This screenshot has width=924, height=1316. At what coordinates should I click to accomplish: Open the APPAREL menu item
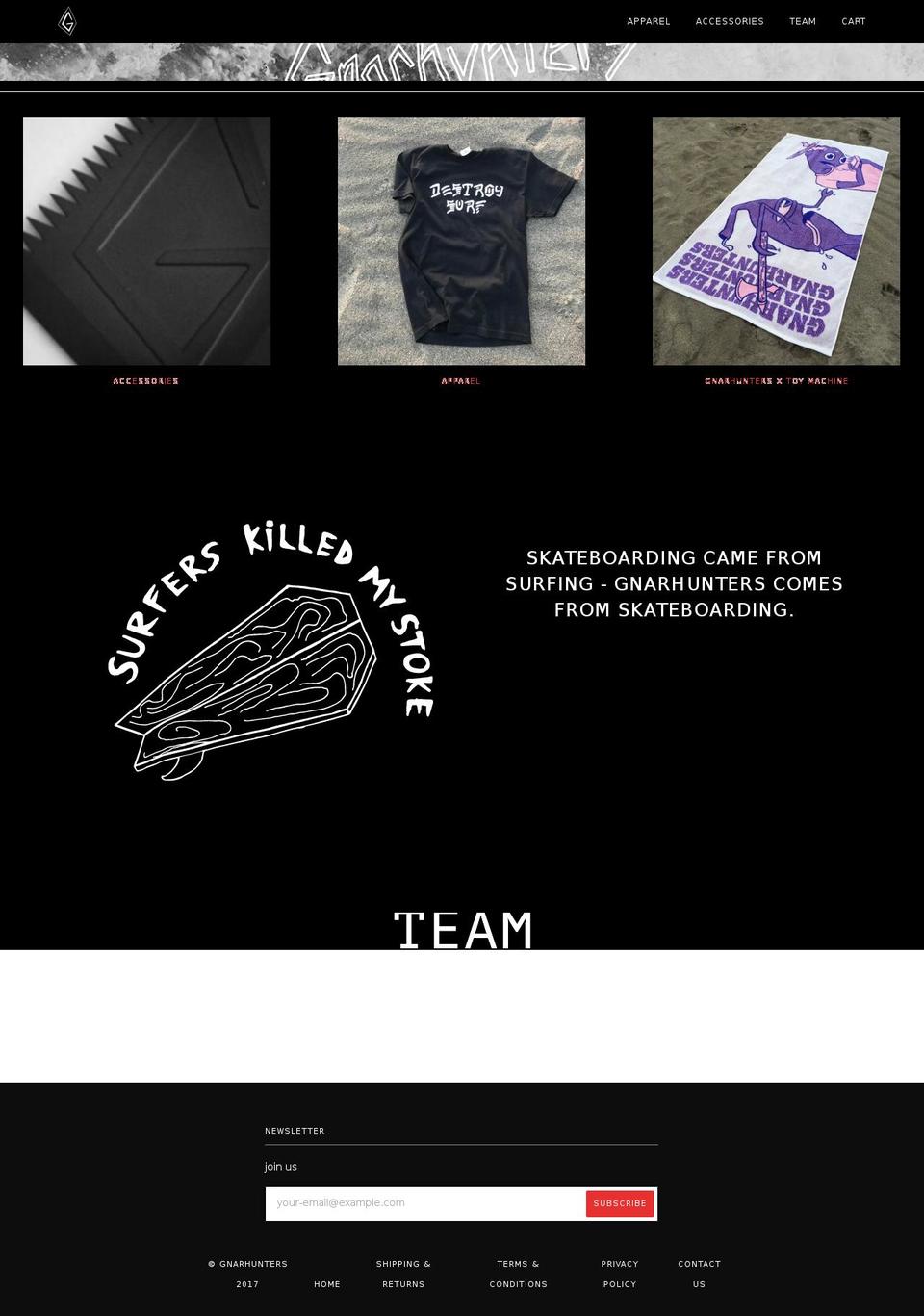(x=649, y=21)
